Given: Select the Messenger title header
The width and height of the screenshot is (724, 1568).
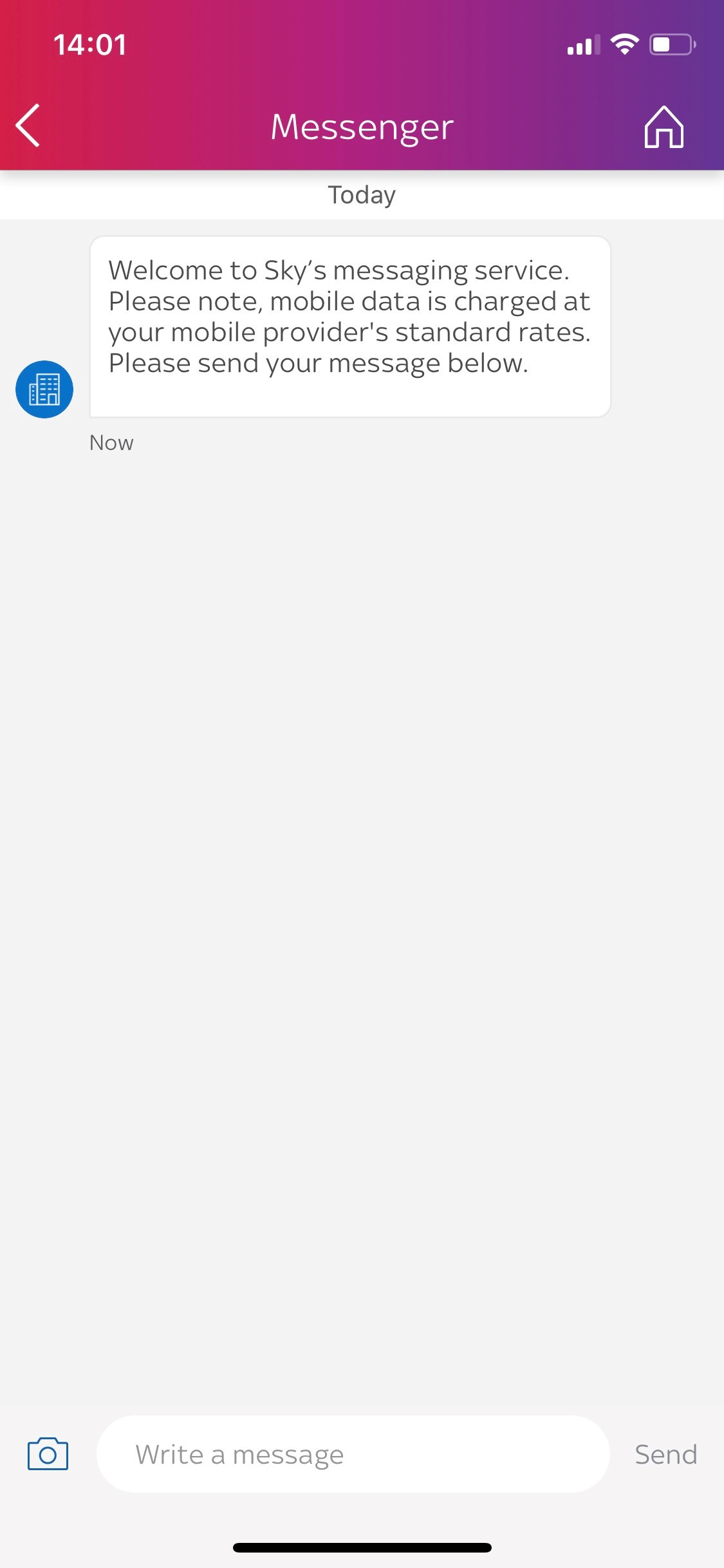Looking at the screenshot, I should click(362, 127).
